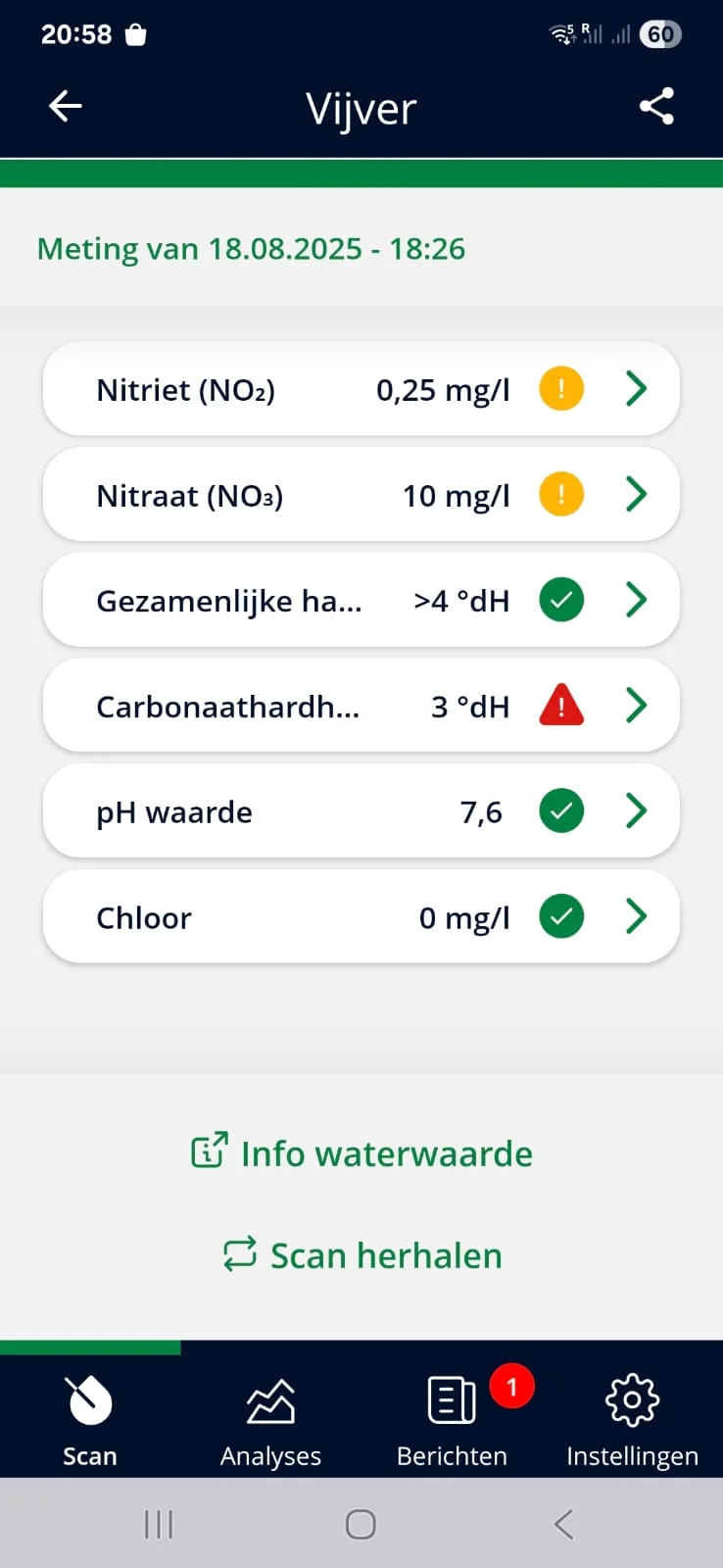The width and height of the screenshot is (723, 1568).
Task: Go to the Berichten tab
Action: point(452,1417)
